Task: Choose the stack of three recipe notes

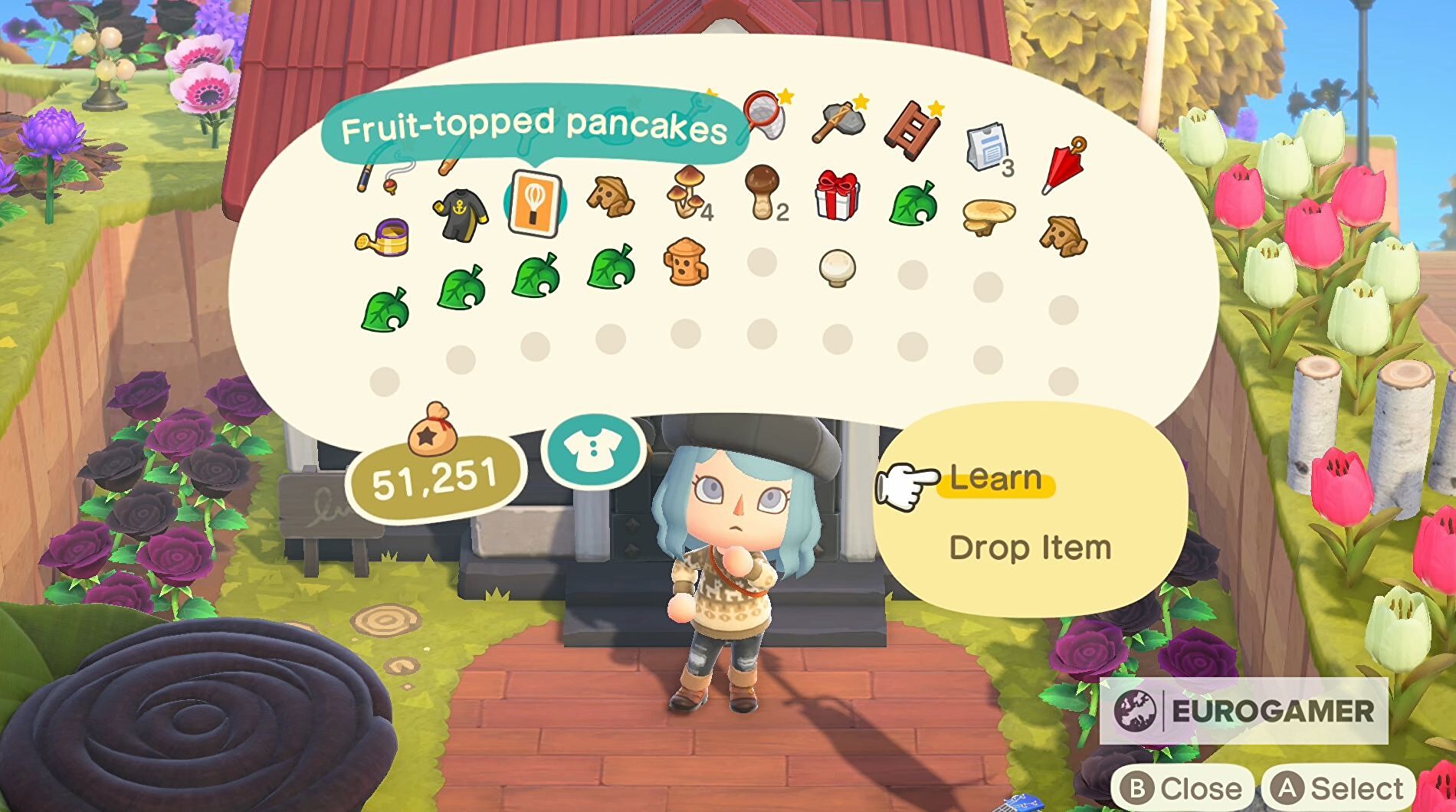Action: pos(987,147)
